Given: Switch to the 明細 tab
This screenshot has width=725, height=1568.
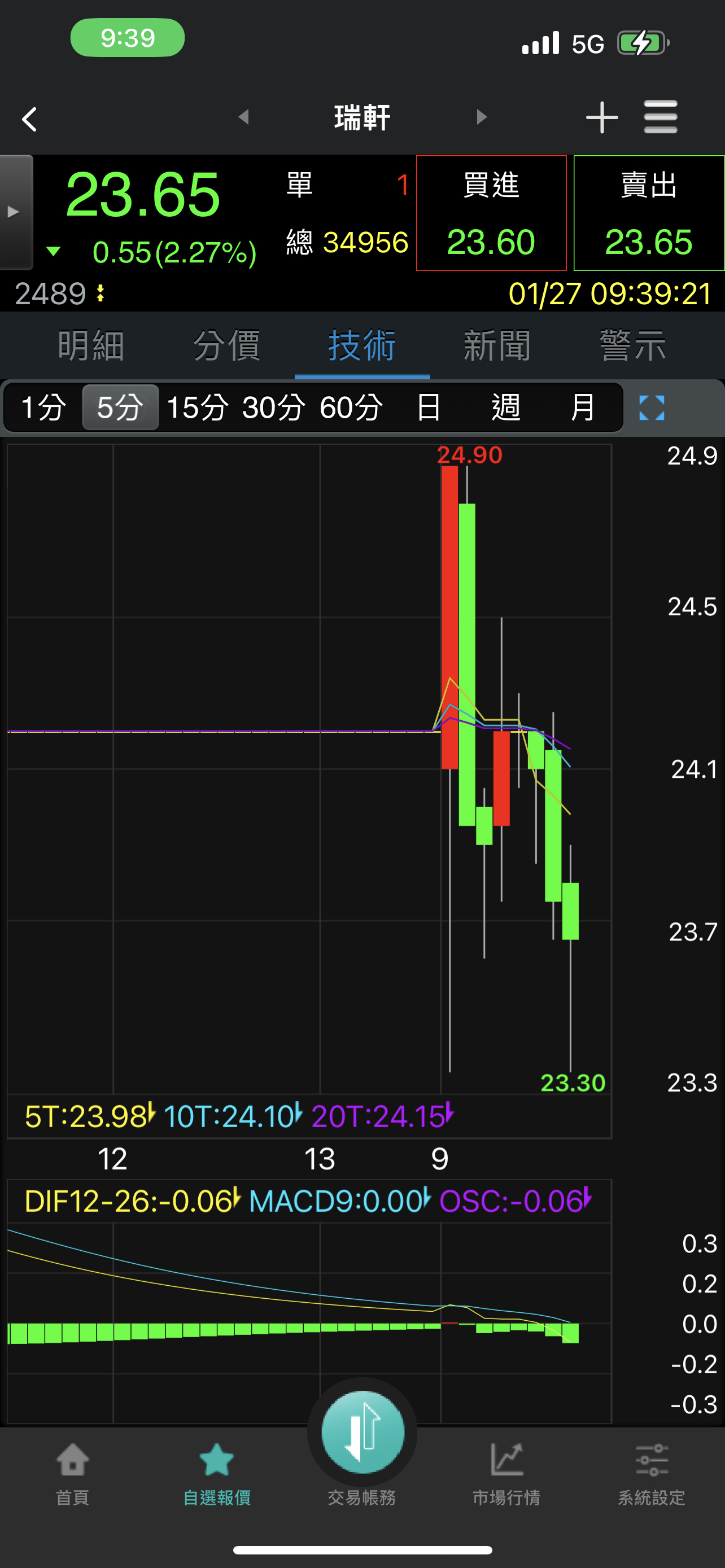Looking at the screenshot, I should click(x=91, y=346).
